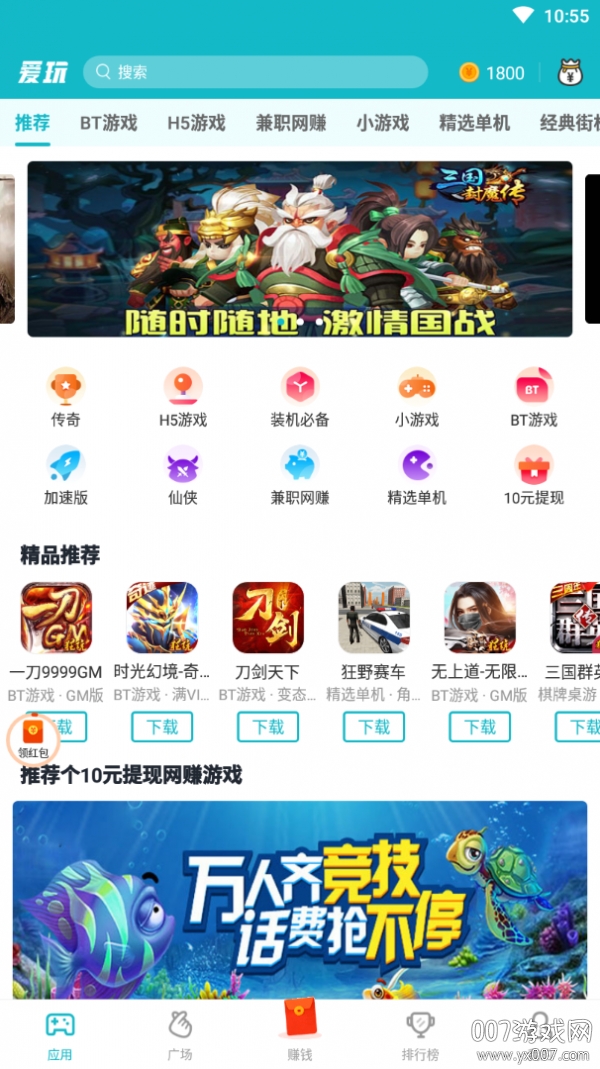Switch to the 精选单机 top tab

474,123
